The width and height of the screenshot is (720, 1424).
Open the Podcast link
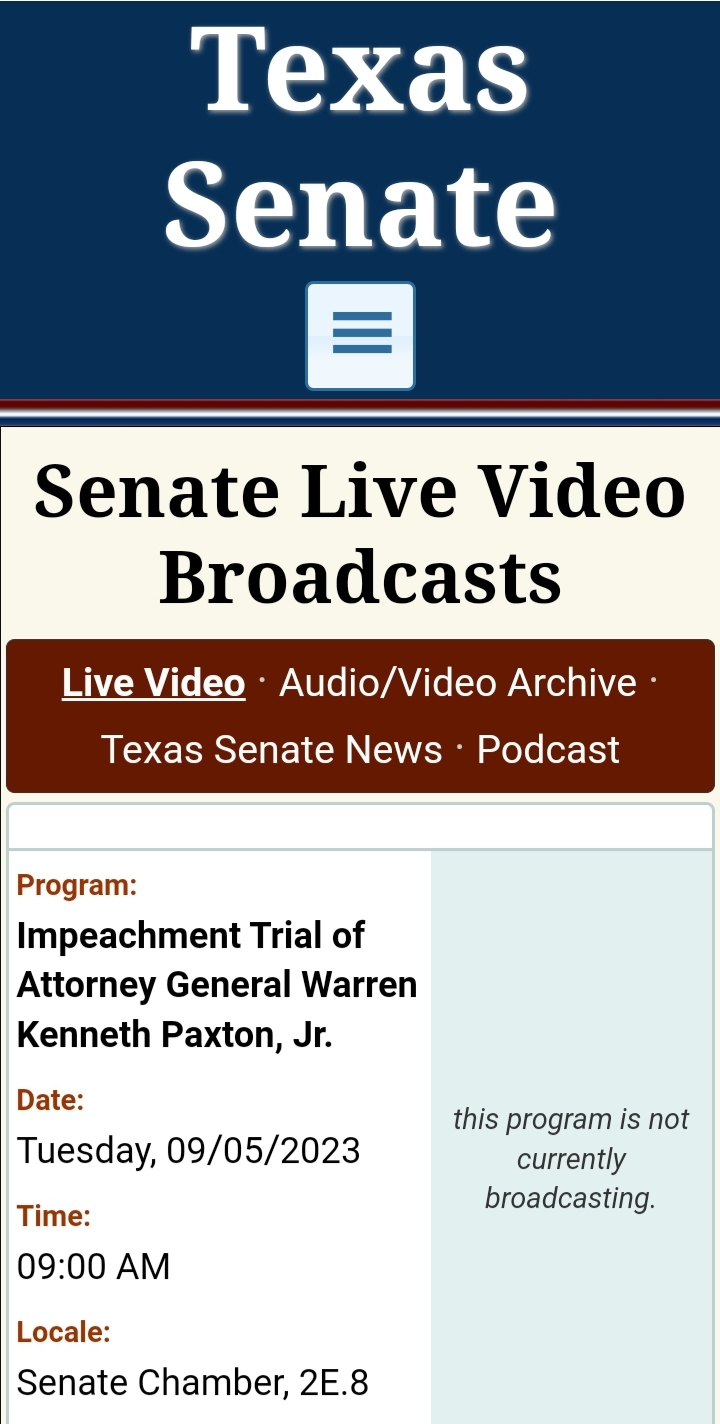click(548, 749)
